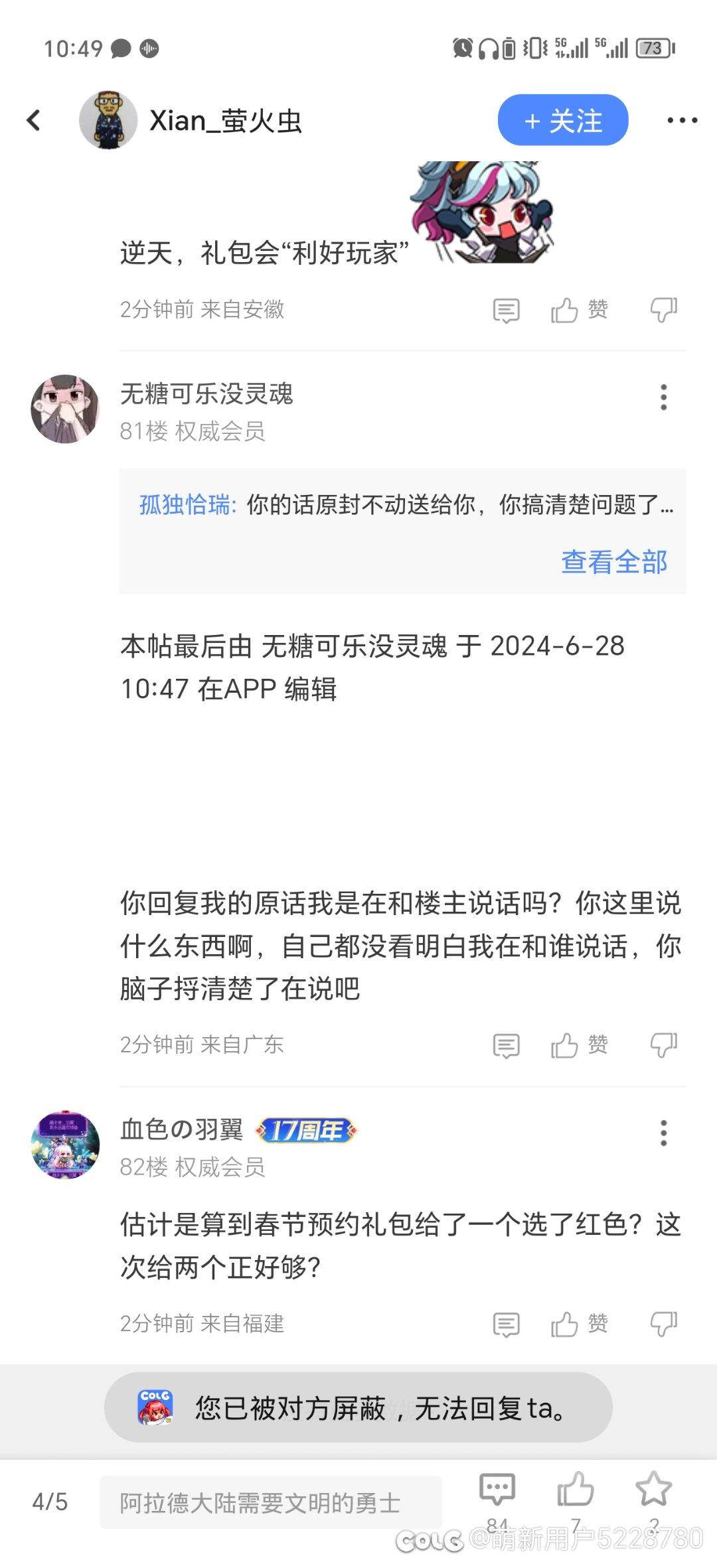Open the top-right three-dot overflow menu
This screenshot has height=1568, width=717.
click(682, 120)
